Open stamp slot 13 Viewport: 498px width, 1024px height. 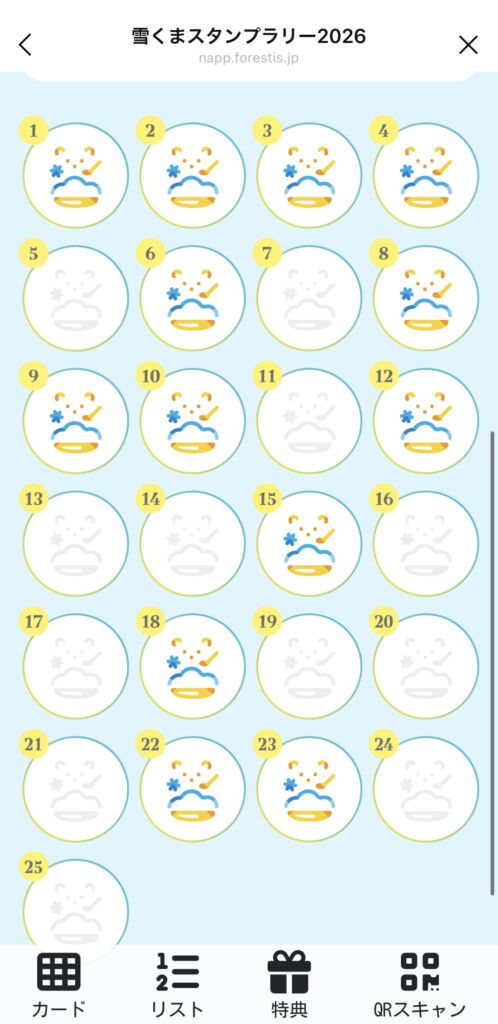pyautogui.click(x=76, y=543)
